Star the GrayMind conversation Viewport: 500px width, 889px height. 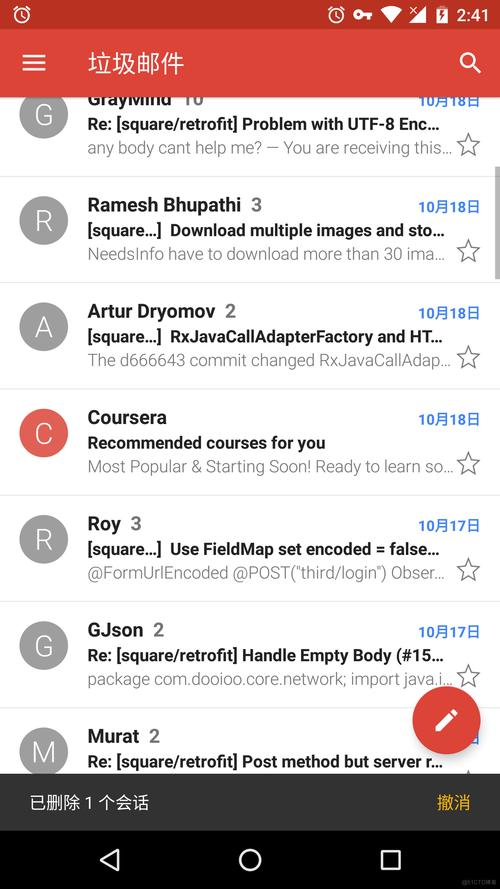click(x=468, y=145)
